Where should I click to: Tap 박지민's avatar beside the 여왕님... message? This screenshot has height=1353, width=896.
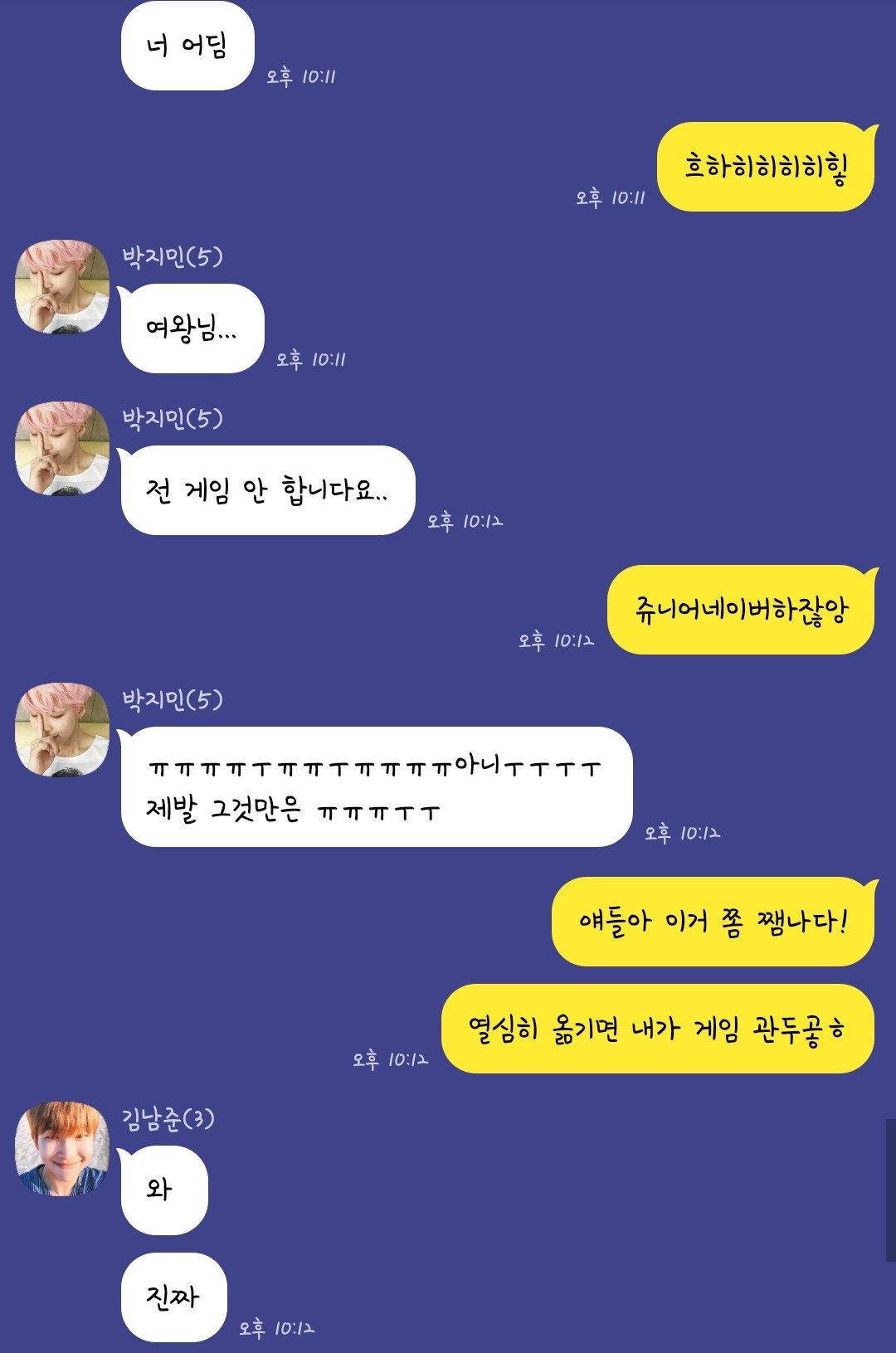[62, 287]
